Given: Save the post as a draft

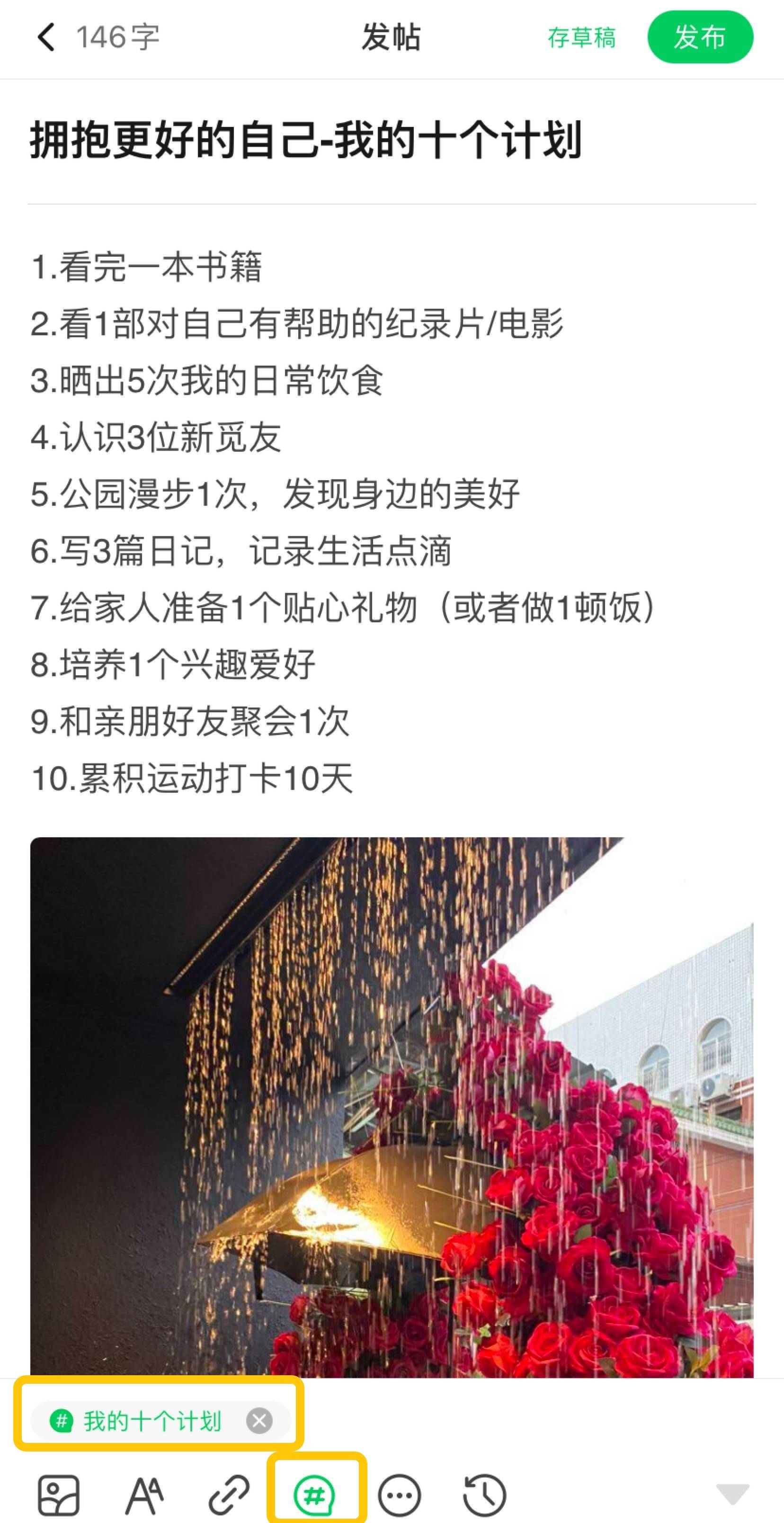Looking at the screenshot, I should point(581,37).
